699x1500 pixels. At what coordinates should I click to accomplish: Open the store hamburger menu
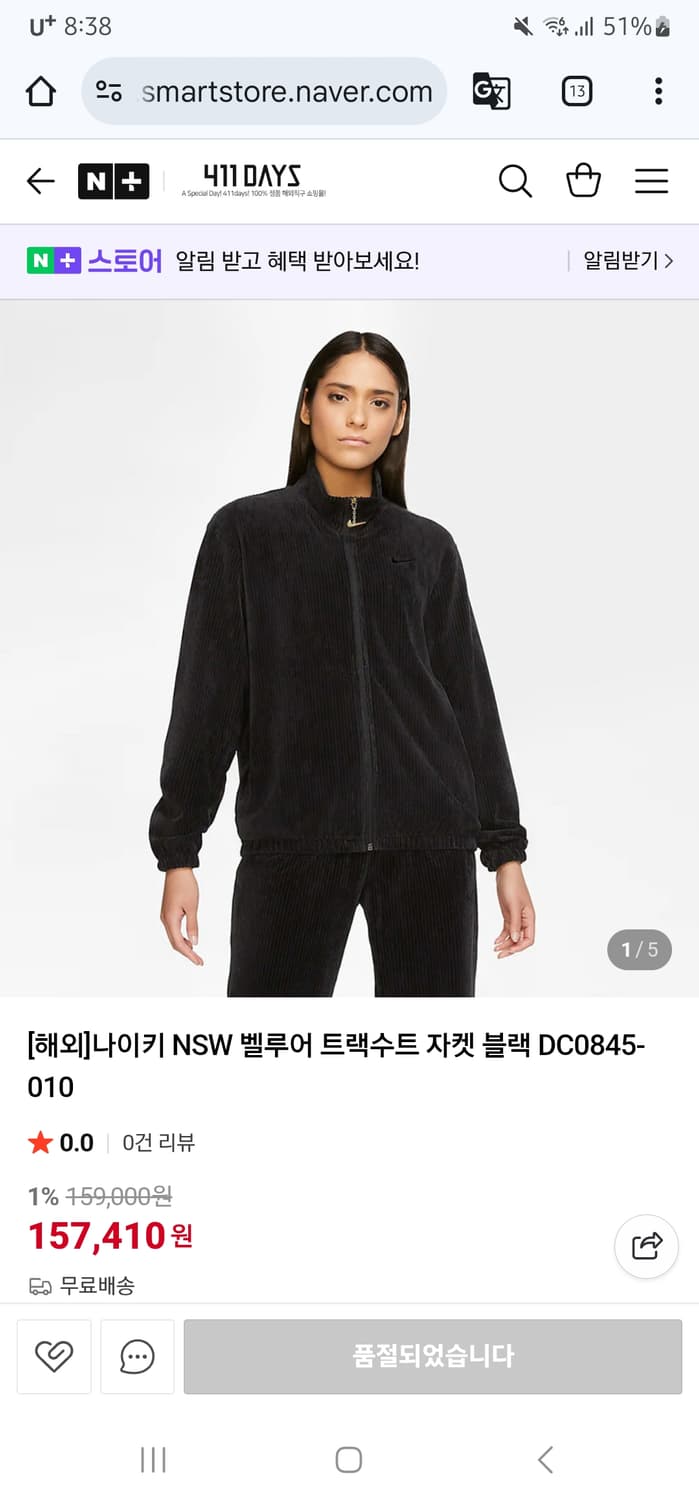click(651, 181)
